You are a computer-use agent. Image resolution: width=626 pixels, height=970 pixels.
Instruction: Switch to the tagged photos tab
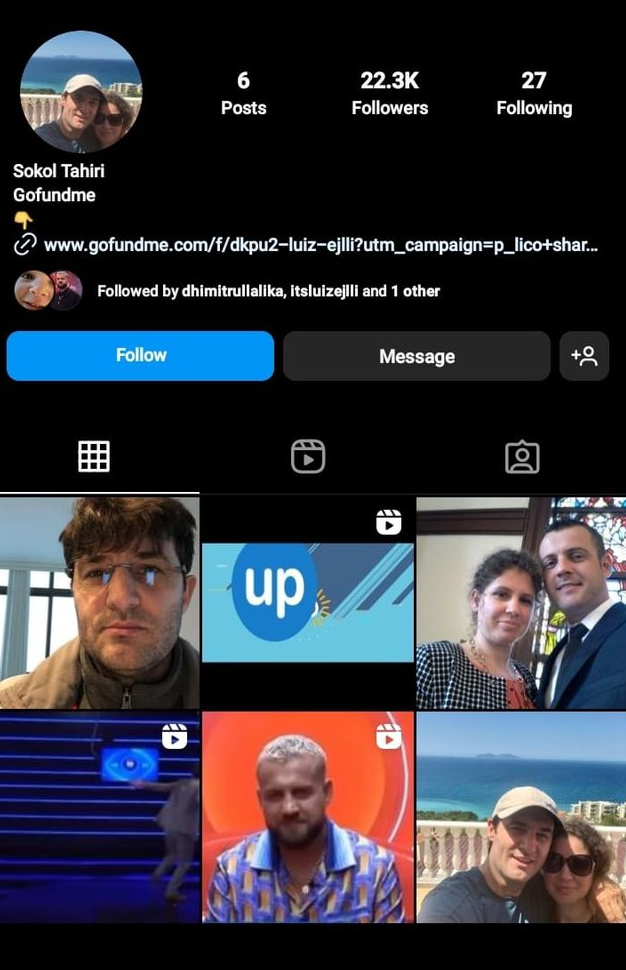(522, 457)
